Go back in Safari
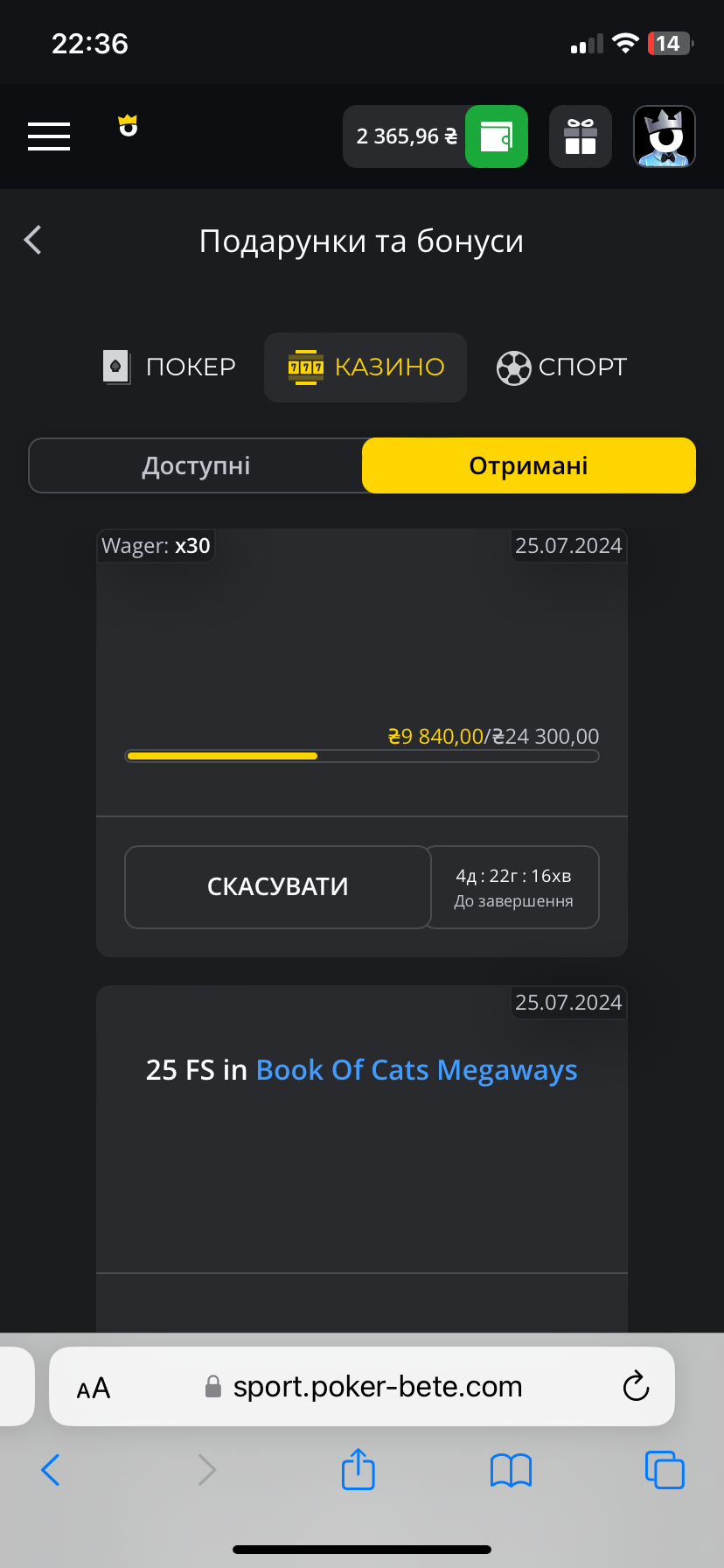 click(51, 1470)
